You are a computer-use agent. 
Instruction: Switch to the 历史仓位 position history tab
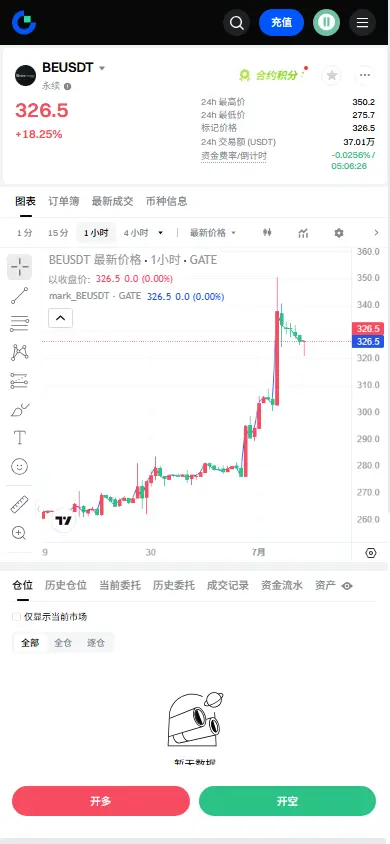(x=66, y=586)
